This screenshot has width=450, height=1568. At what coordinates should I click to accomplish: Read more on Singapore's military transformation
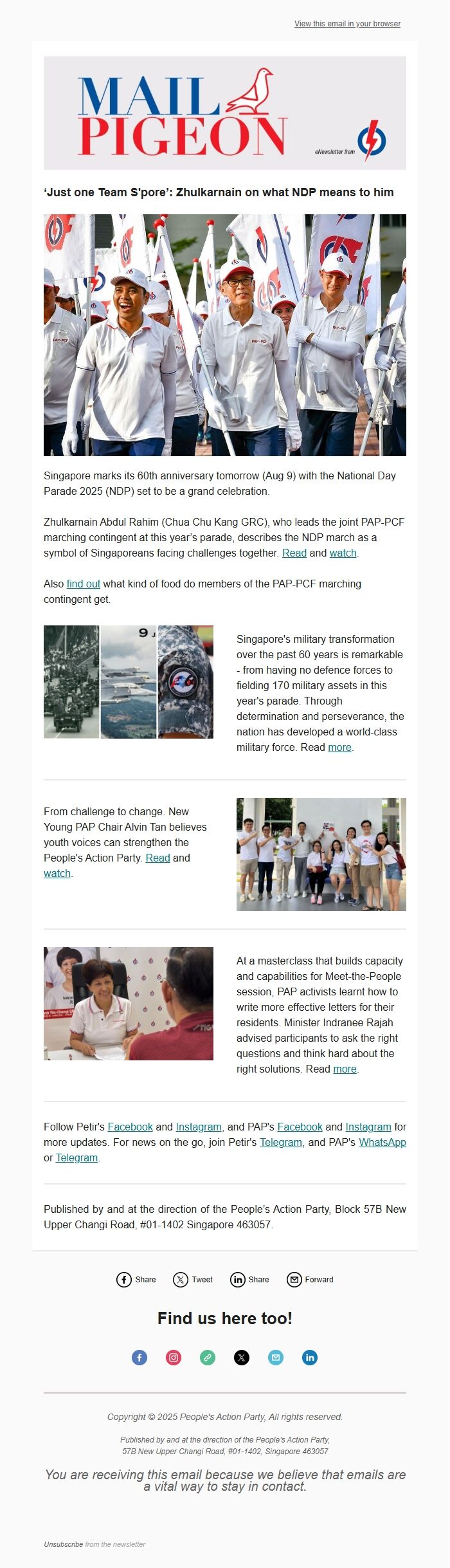(339, 747)
